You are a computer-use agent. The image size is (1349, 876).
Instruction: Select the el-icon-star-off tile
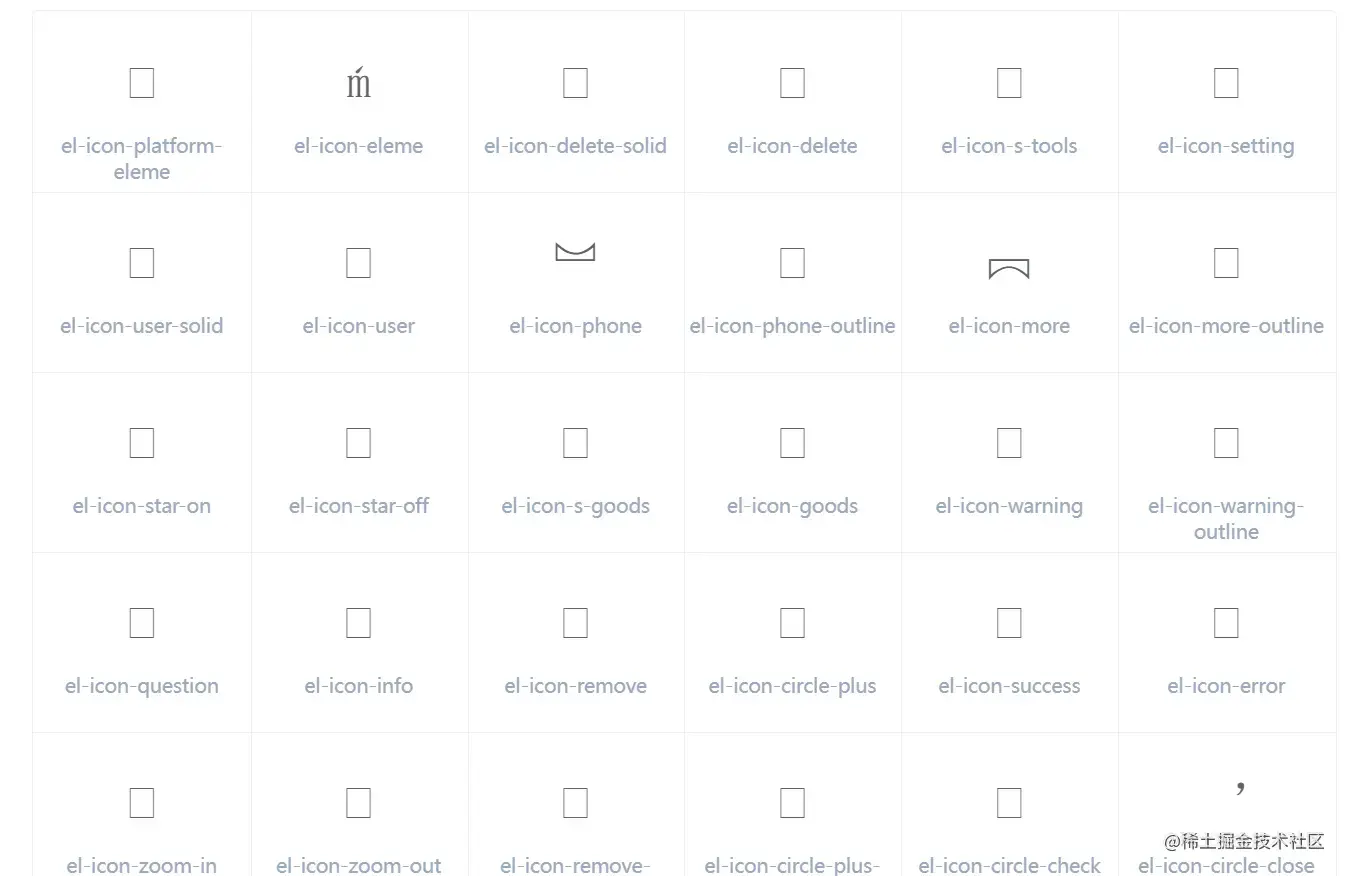[x=358, y=463]
